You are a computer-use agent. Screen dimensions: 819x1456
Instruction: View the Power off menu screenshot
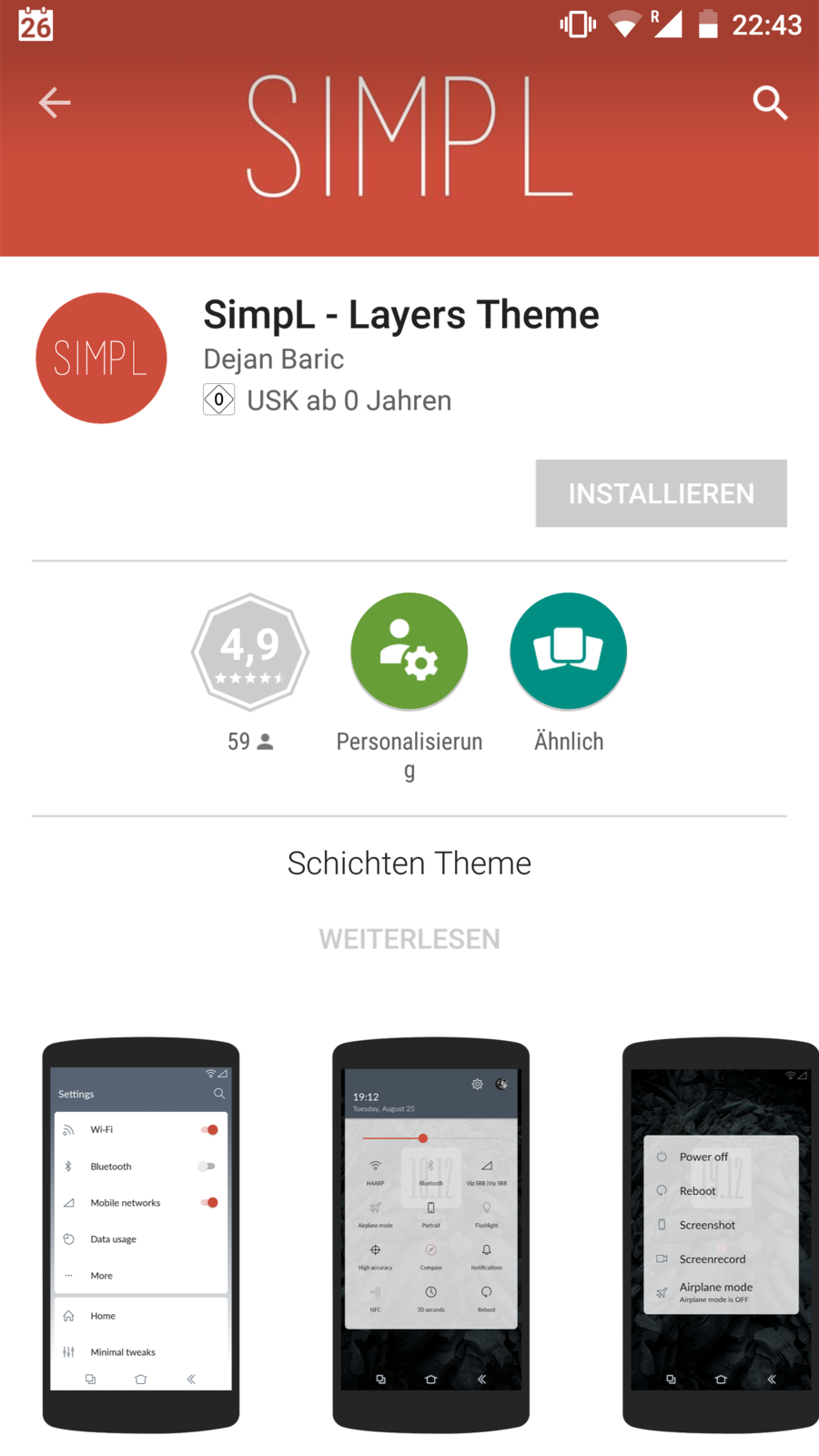721,1234
